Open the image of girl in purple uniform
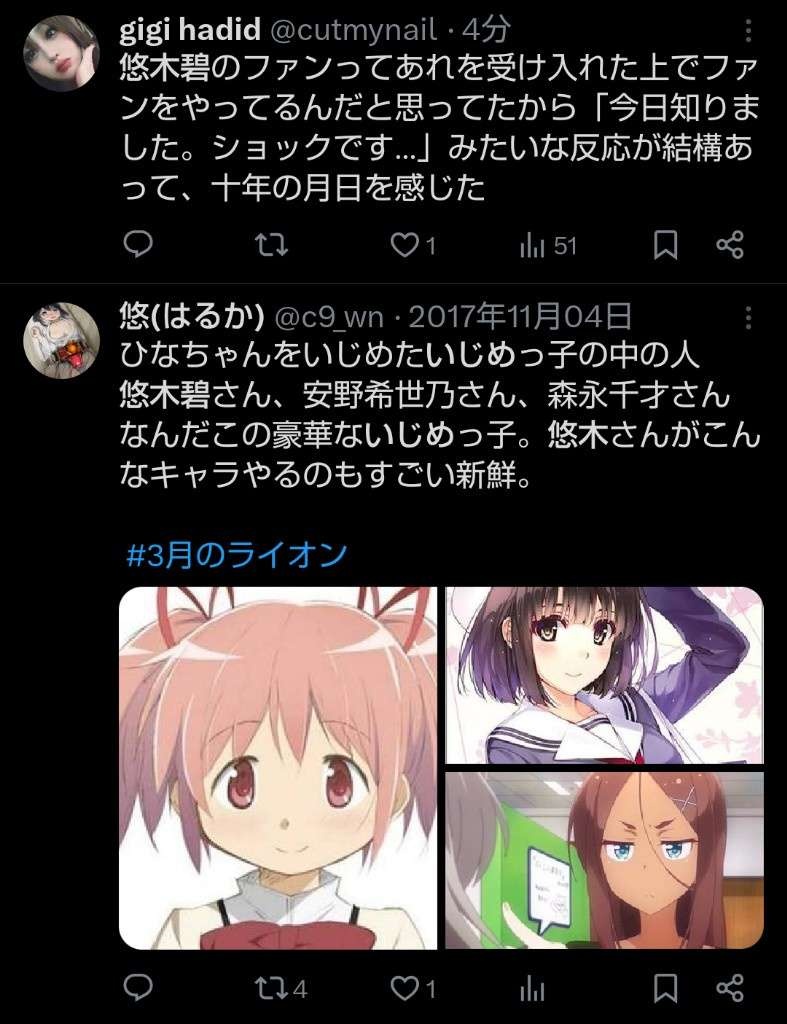The image size is (787, 1024). pos(604,675)
